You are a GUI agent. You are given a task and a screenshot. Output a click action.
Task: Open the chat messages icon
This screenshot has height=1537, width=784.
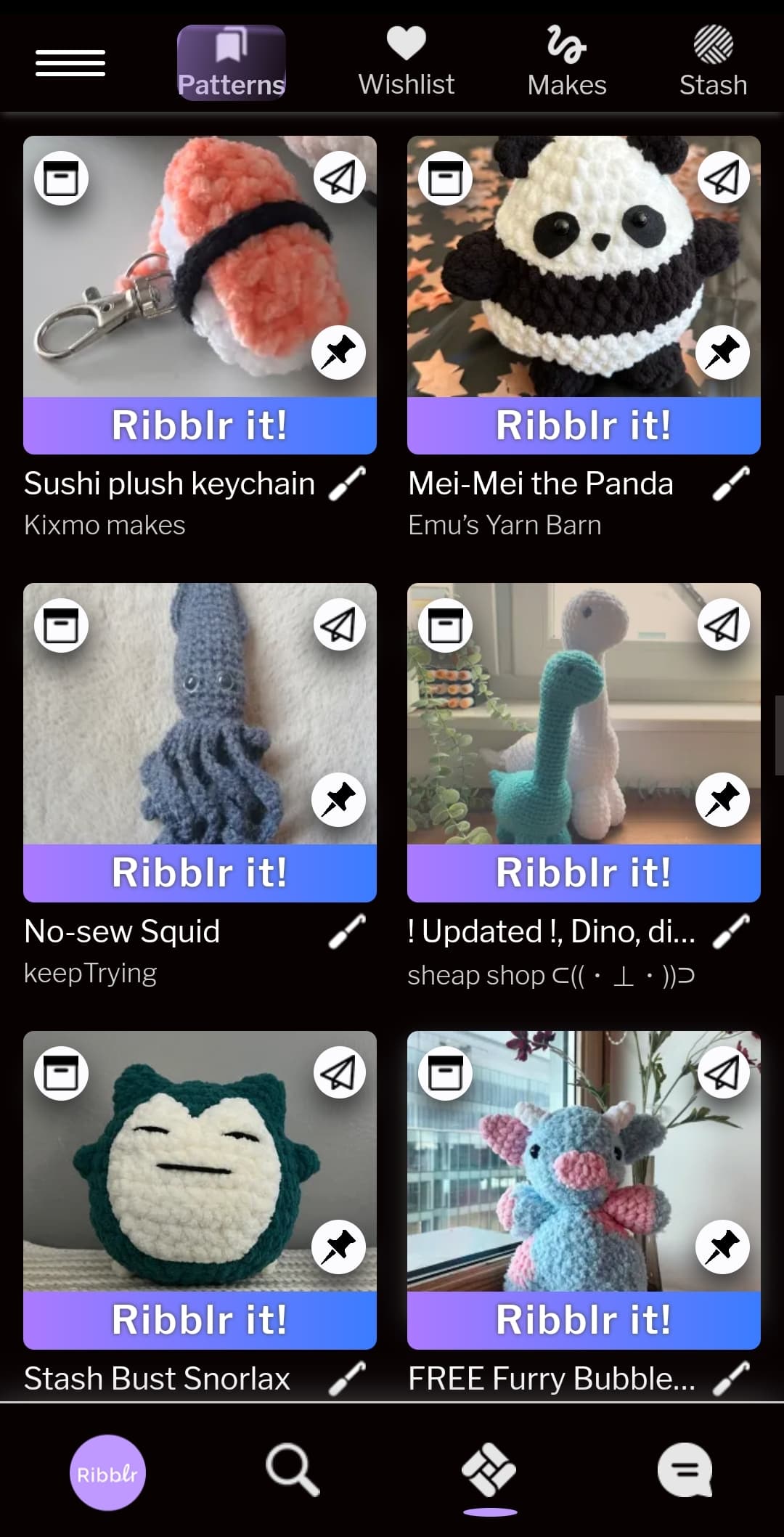pyautogui.click(x=685, y=1470)
